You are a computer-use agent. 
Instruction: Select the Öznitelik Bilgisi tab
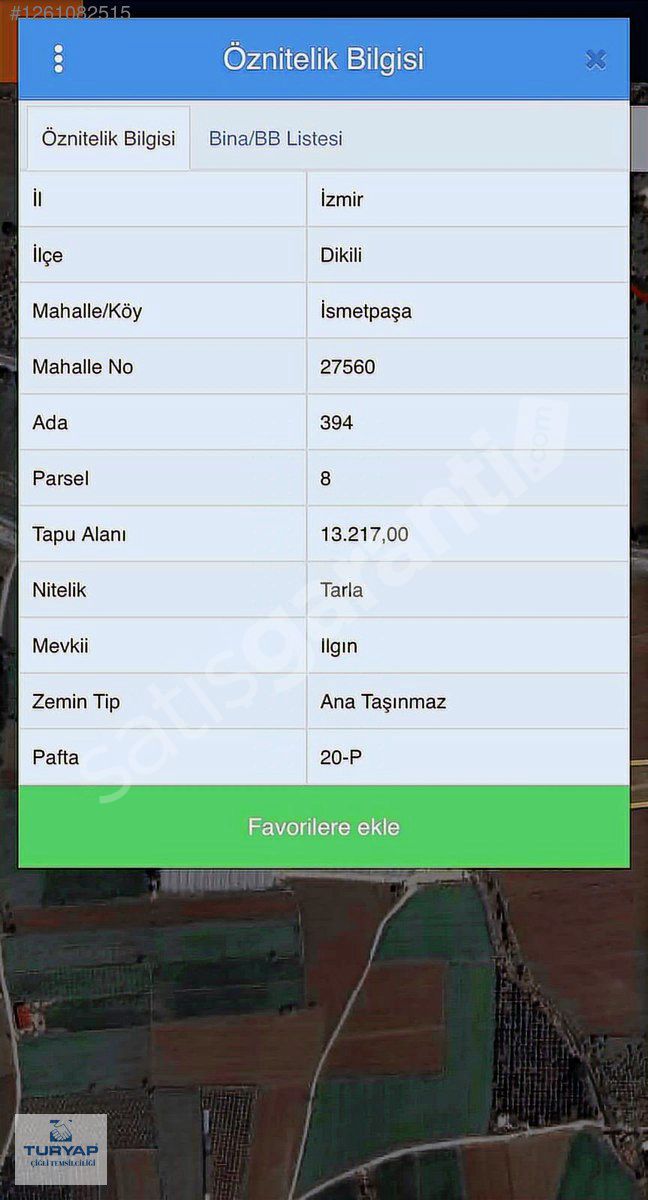point(108,139)
